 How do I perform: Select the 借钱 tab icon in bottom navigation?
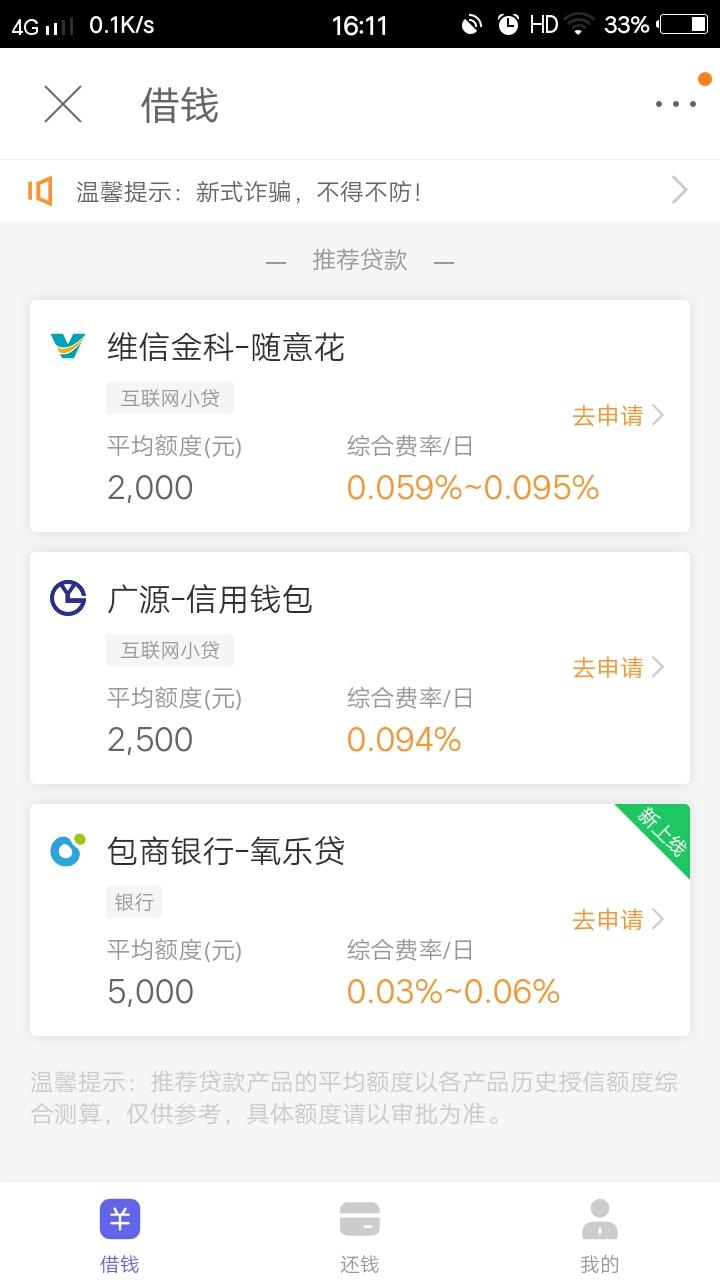pyautogui.click(x=119, y=1218)
